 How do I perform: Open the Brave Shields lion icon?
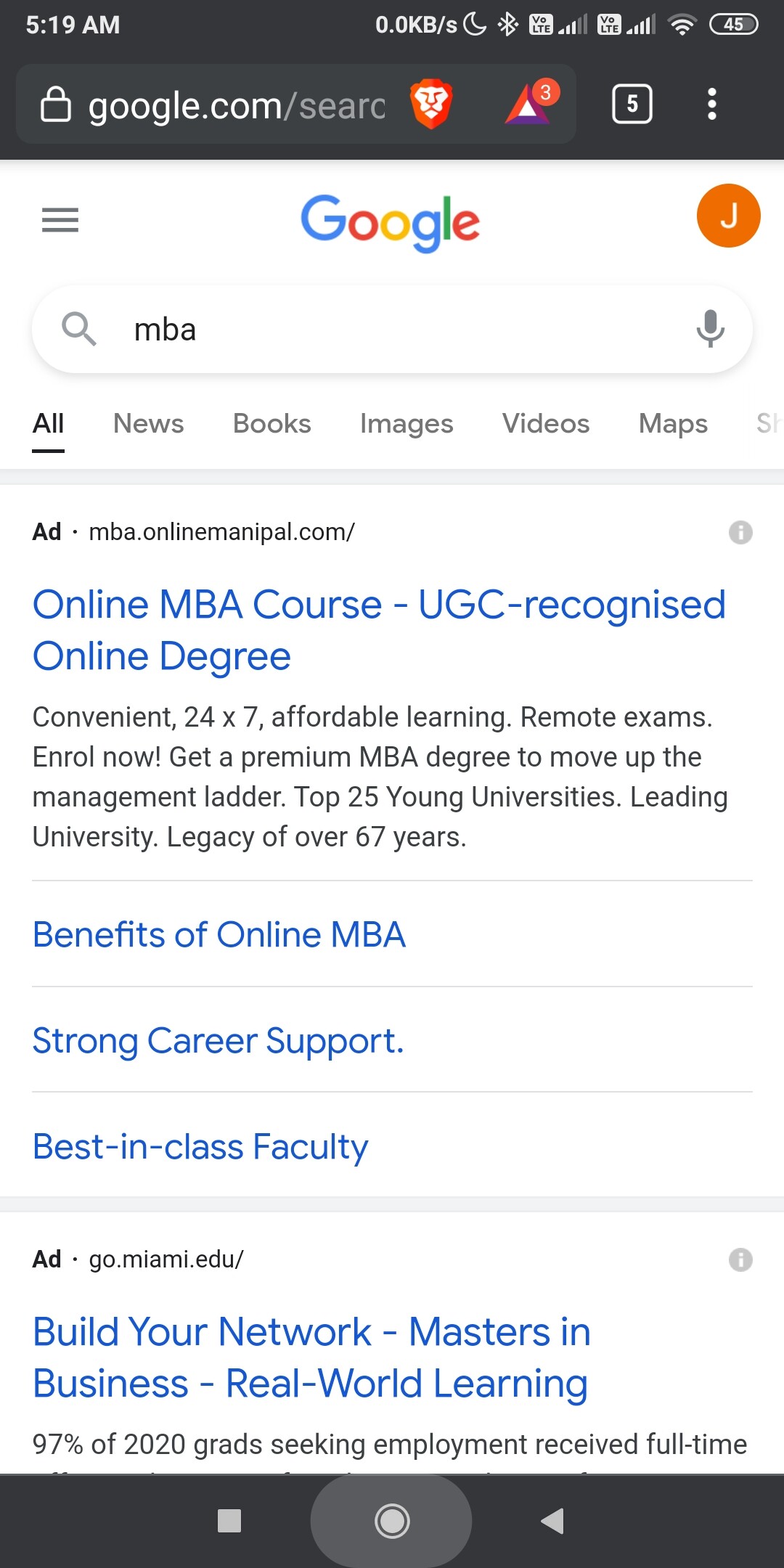[x=431, y=104]
